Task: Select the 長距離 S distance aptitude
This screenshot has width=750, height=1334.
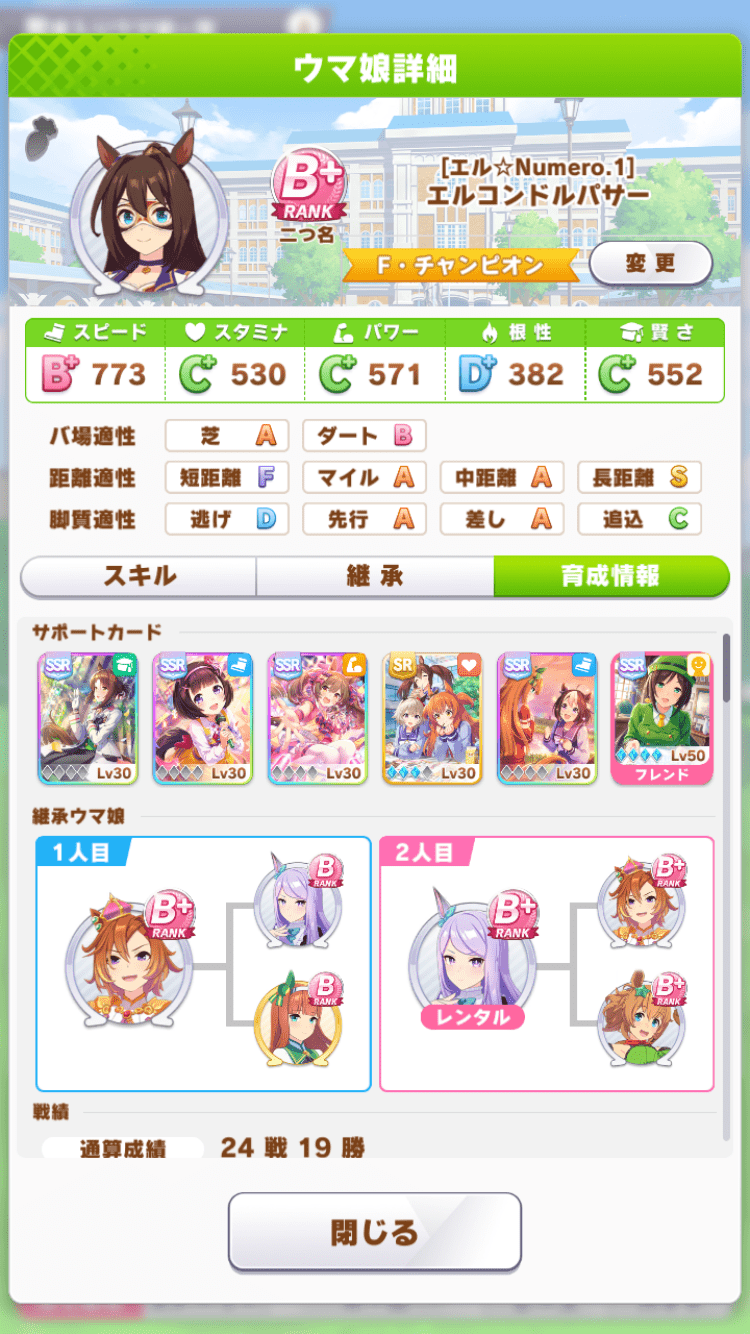Action: coord(640,478)
